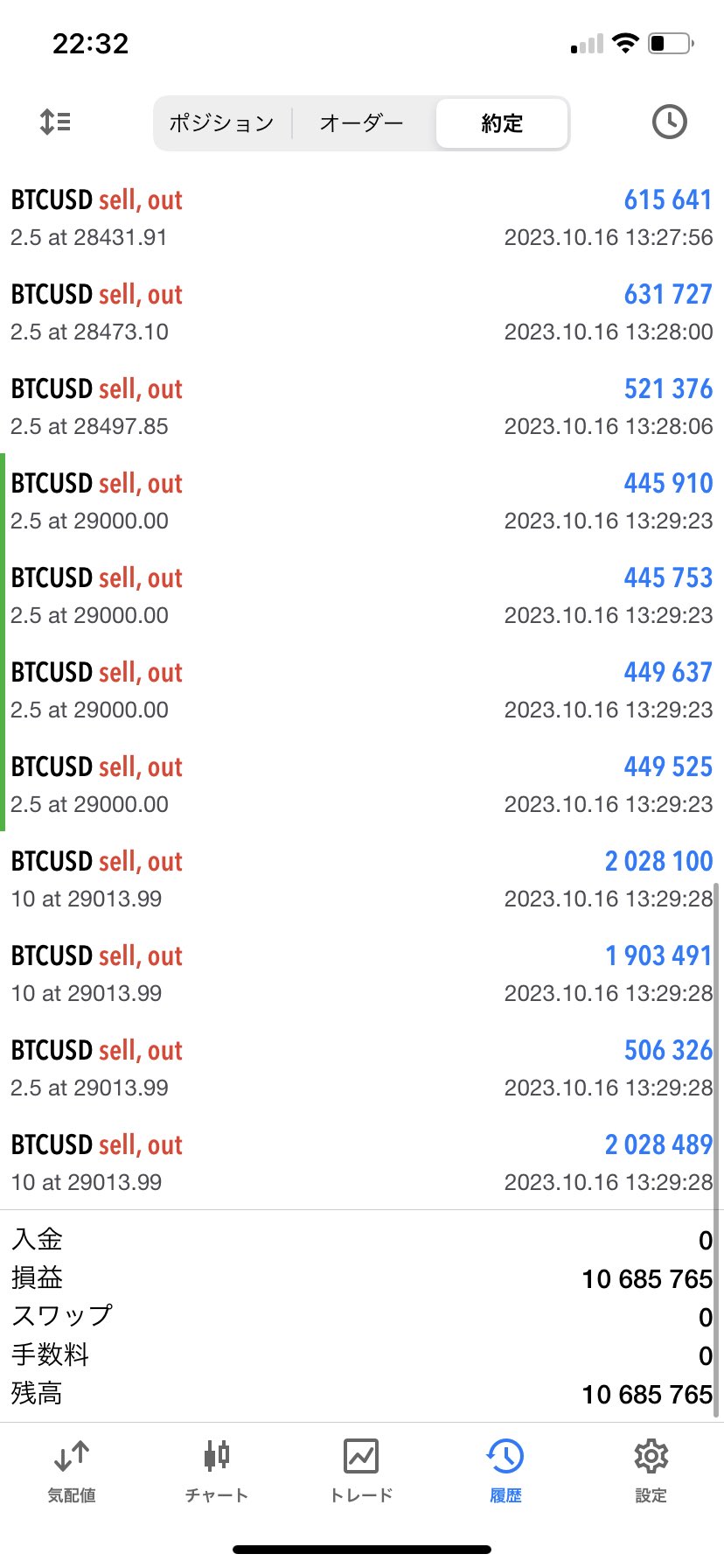
Task: Expand the BTCUSD deal with profit 615 641
Action: [362, 218]
